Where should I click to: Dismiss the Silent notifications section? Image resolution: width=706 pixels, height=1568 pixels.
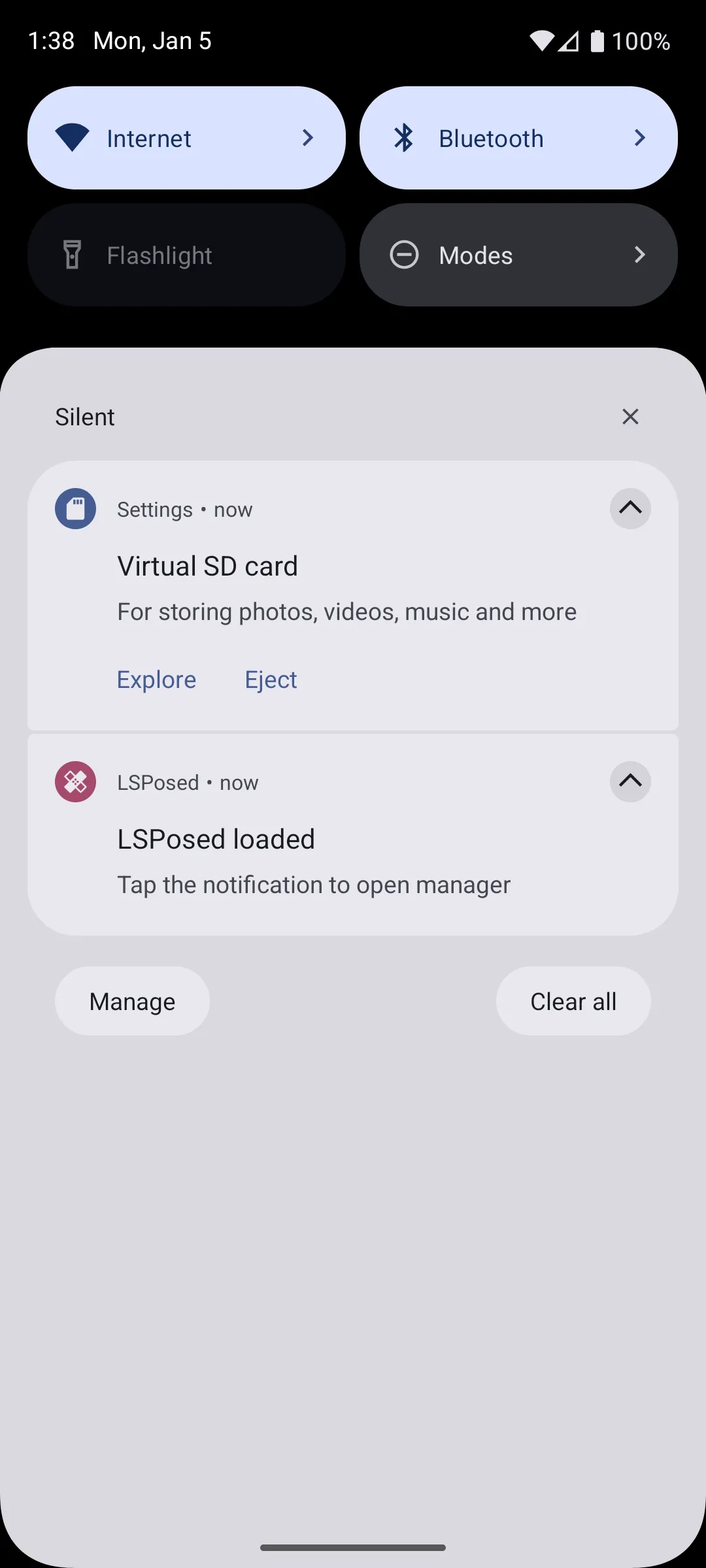point(630,417)
